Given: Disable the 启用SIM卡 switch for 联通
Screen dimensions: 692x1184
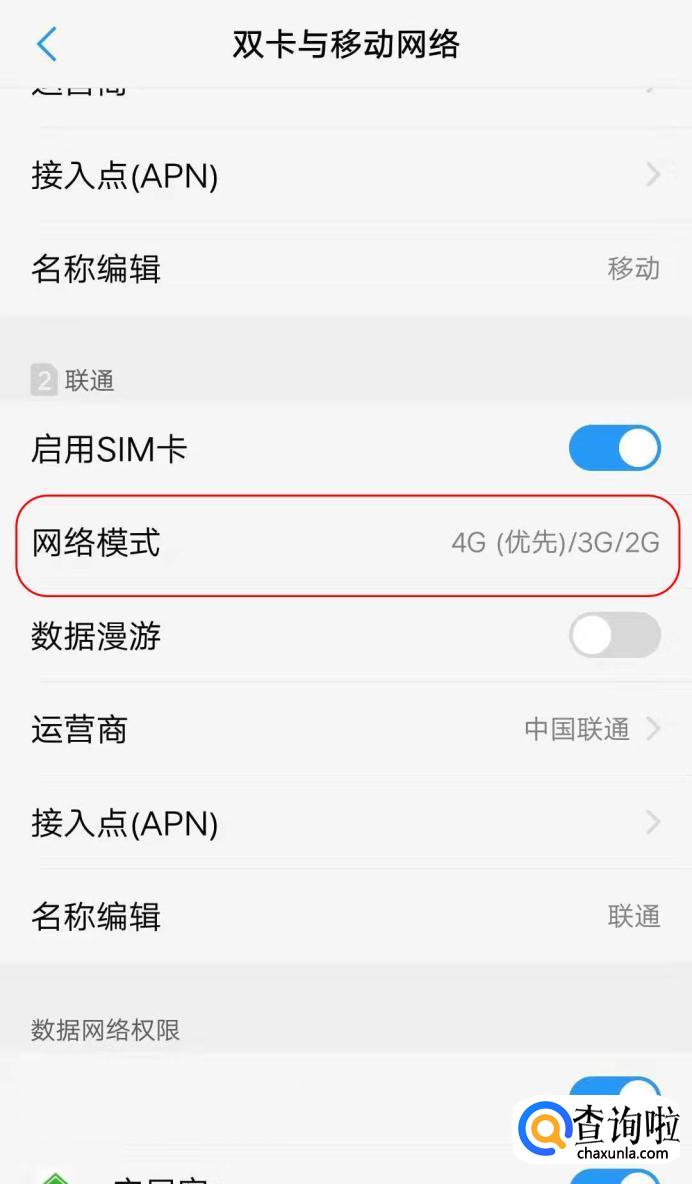Looking at the screenshot, I should coord(614,449).
